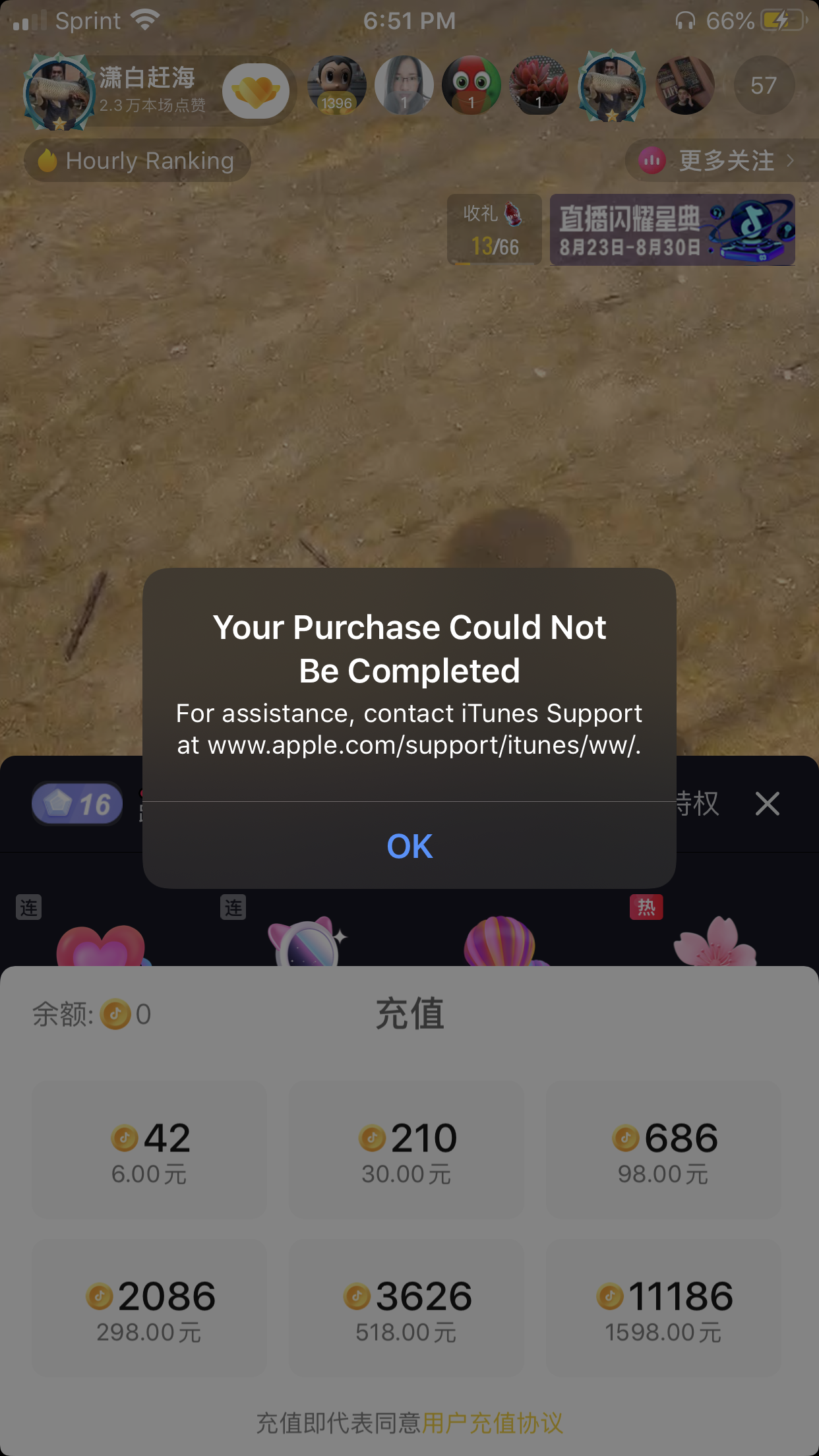Open the top viewer avatar with 1396
This screenshot has height=1456, width=819.
tap(337, 85)
